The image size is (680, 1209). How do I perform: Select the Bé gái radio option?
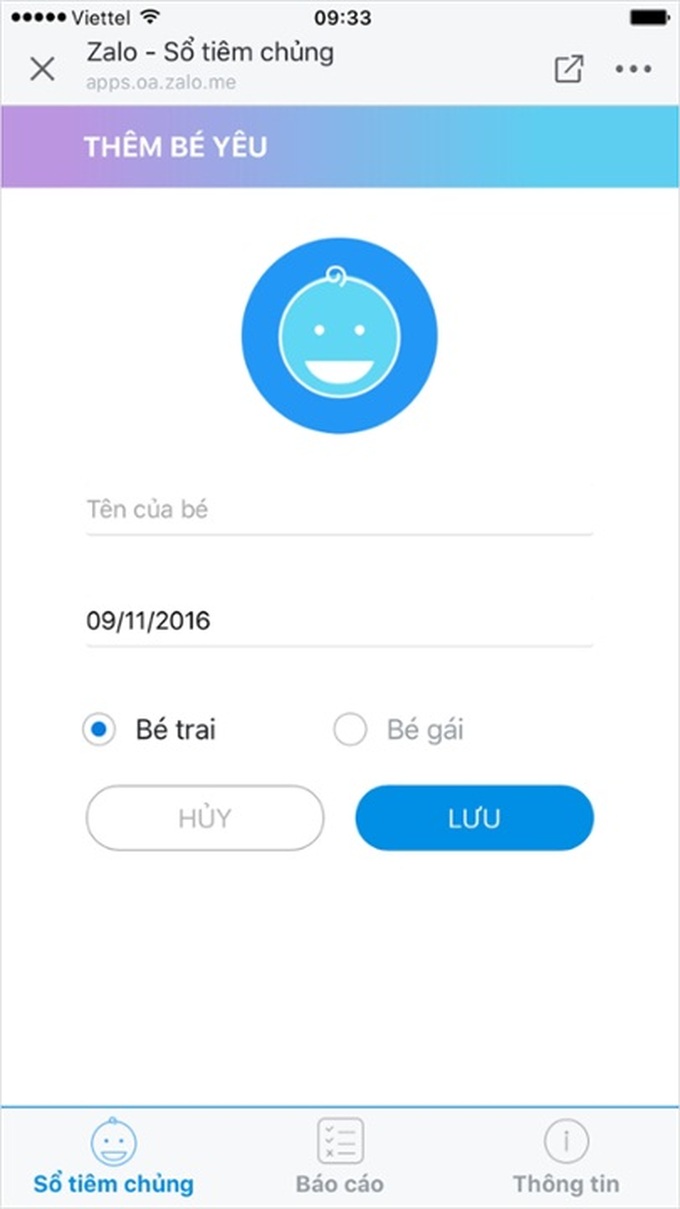coord(399,731)
